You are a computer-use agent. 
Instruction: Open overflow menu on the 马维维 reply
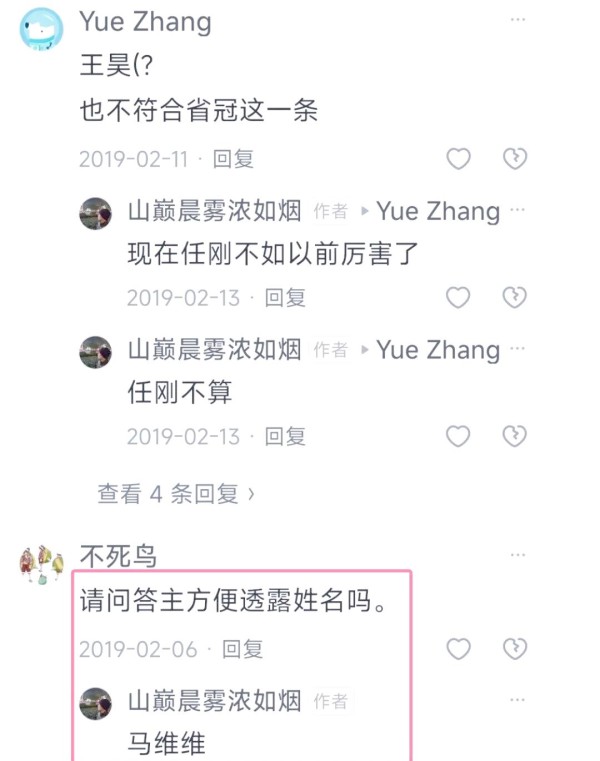coord(517,701)
